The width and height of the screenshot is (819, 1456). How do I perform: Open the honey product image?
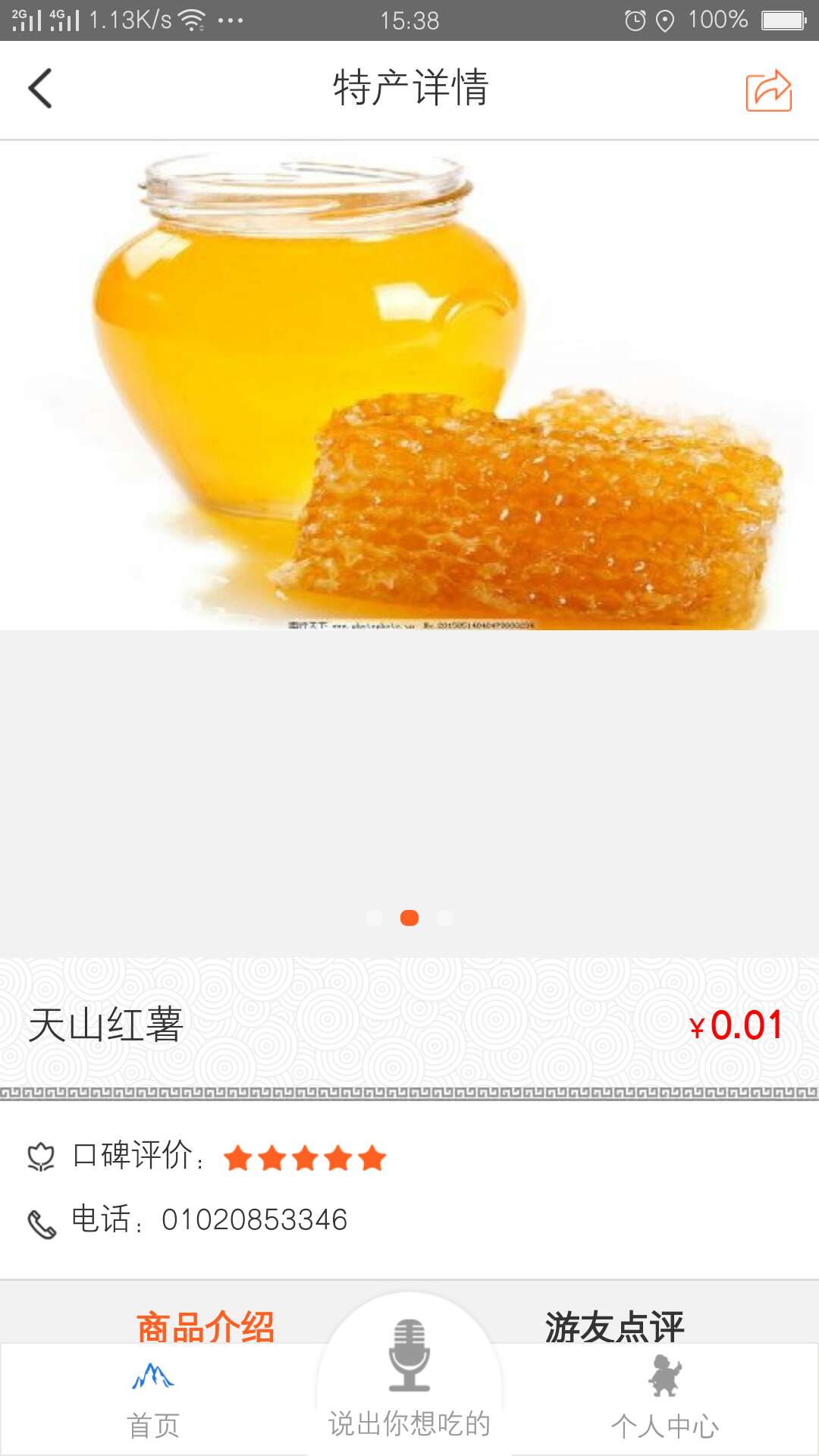coord(409,387)
